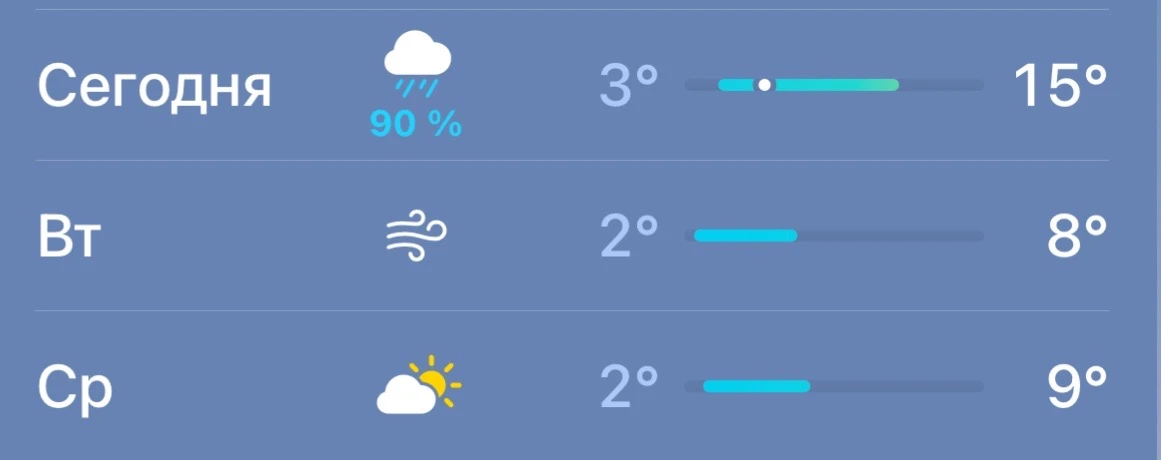The height and width of the screenshot is (460, 1161).
Task: Open Tuesday's forecast row Вт
Action: click(x=572, y=236)
